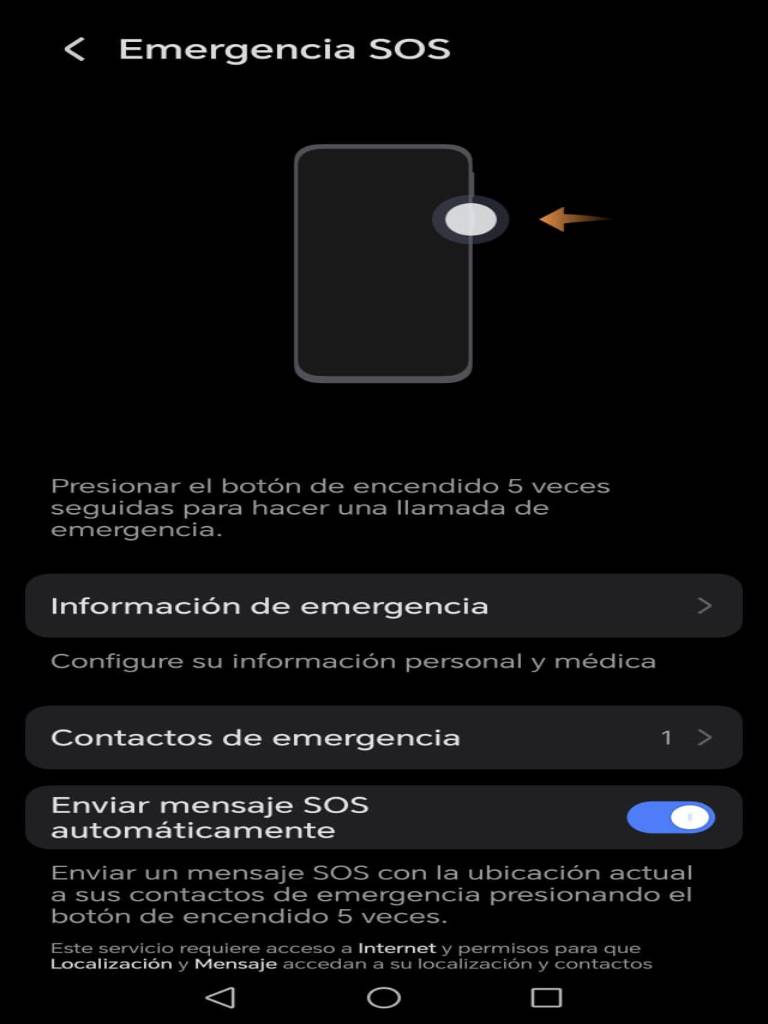
Task: Open Información de emergencia
Action: click(x=383, y=606)
